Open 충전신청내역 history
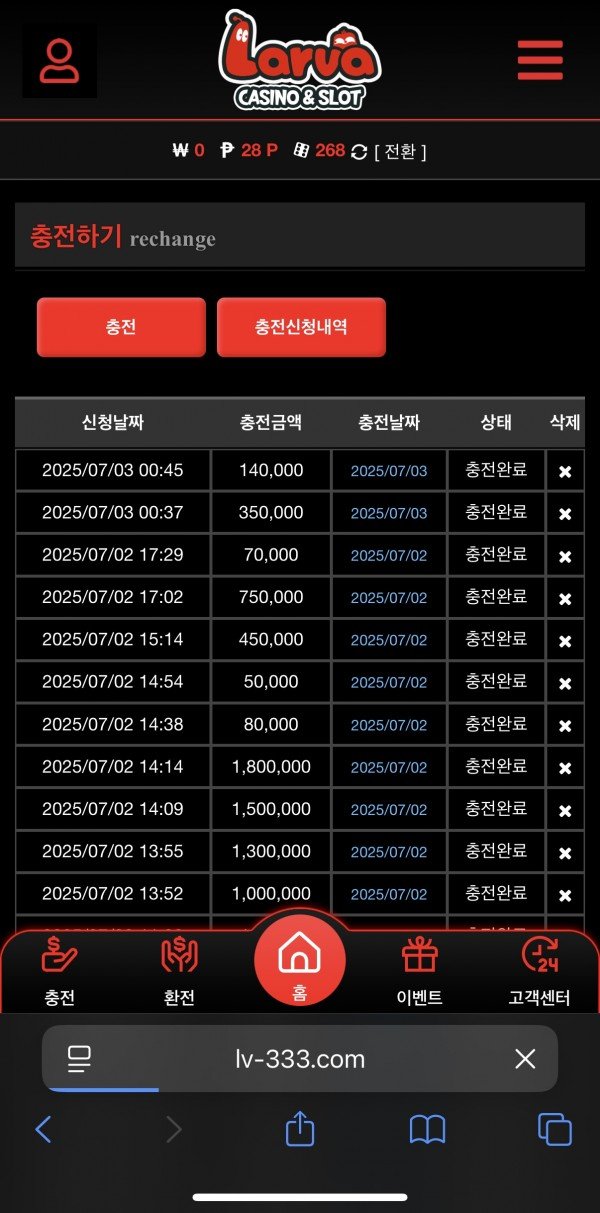The height and width of the screenshot is (1213, 600). point(301,327)
